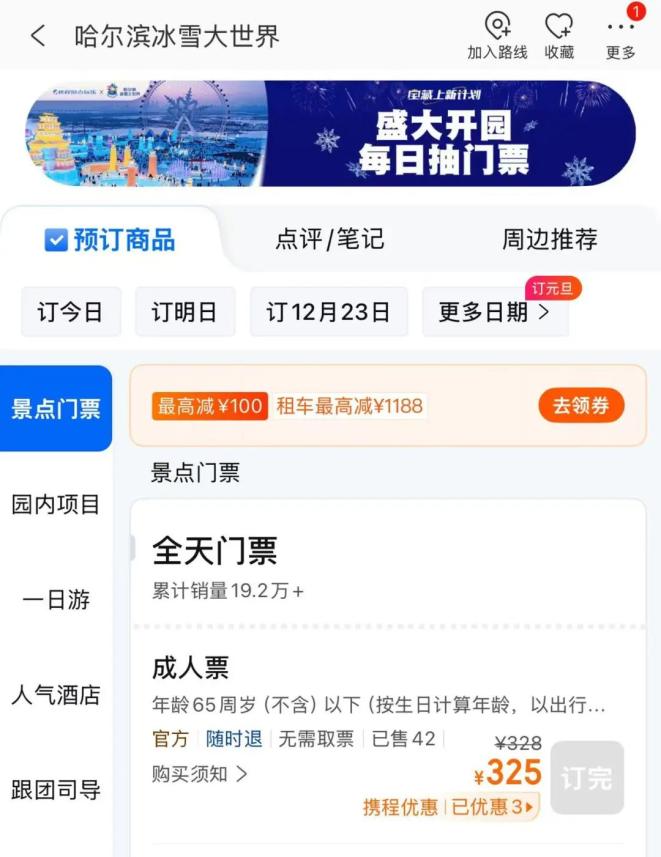
Task: Select the 预订商品 tab
Action: [x=110, y=240]
